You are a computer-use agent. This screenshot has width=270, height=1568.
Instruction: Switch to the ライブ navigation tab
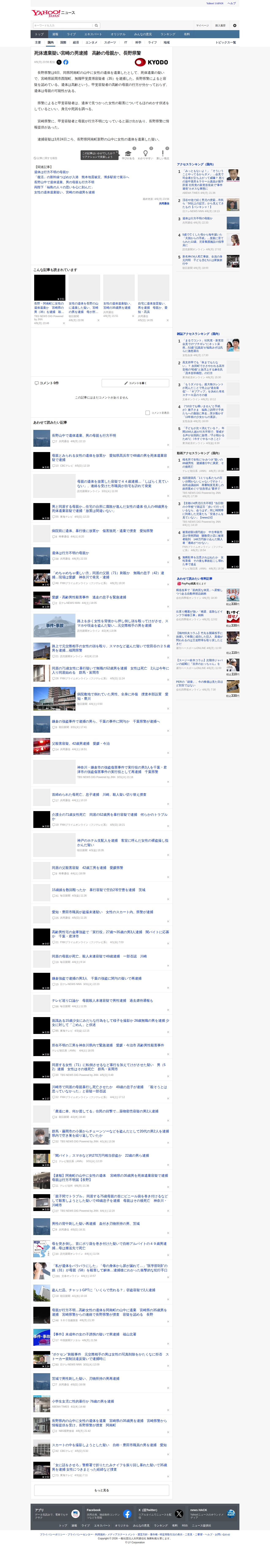tap(71, 34)
